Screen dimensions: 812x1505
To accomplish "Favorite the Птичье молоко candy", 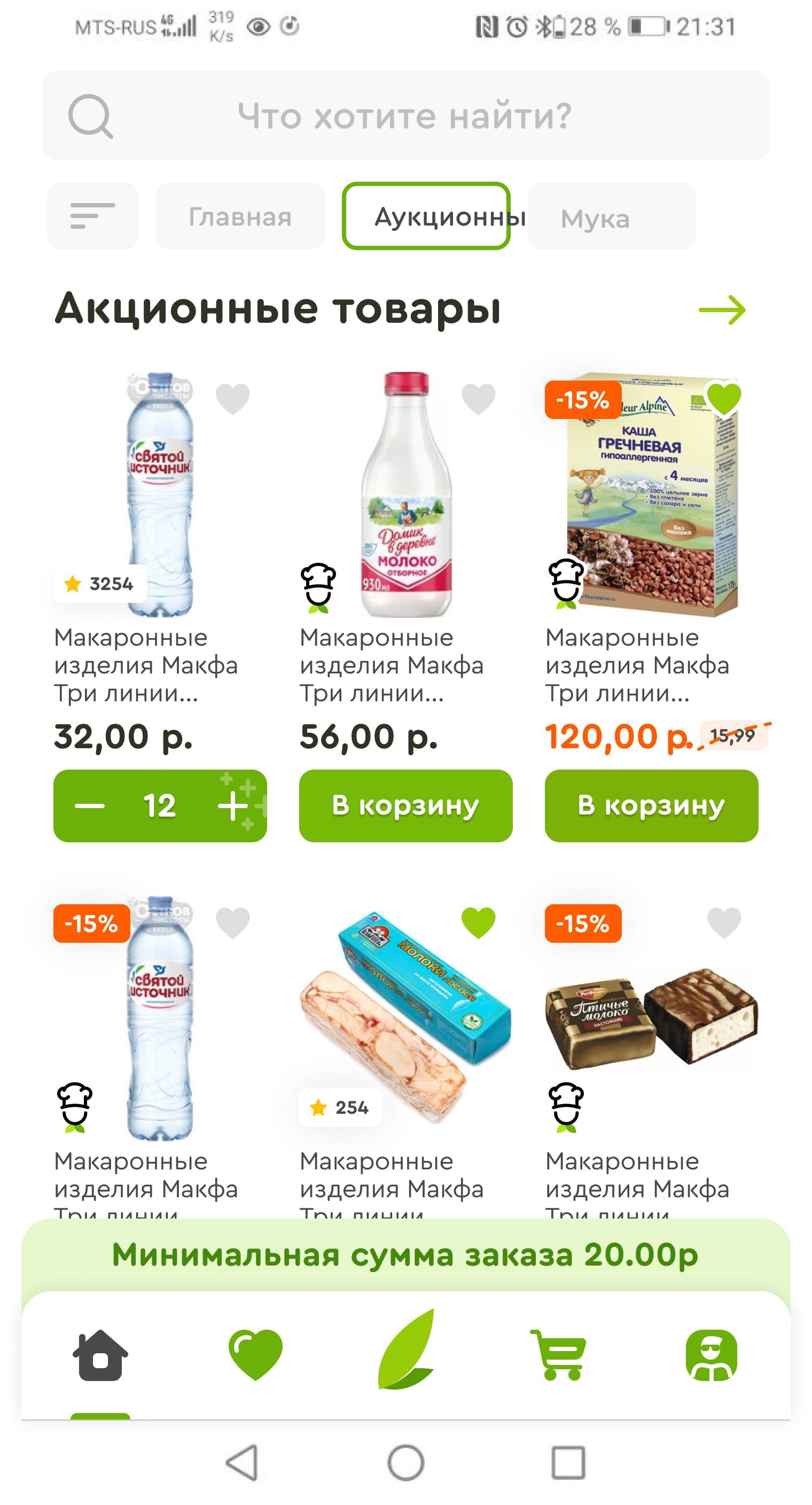I will [x=723, y=922].
